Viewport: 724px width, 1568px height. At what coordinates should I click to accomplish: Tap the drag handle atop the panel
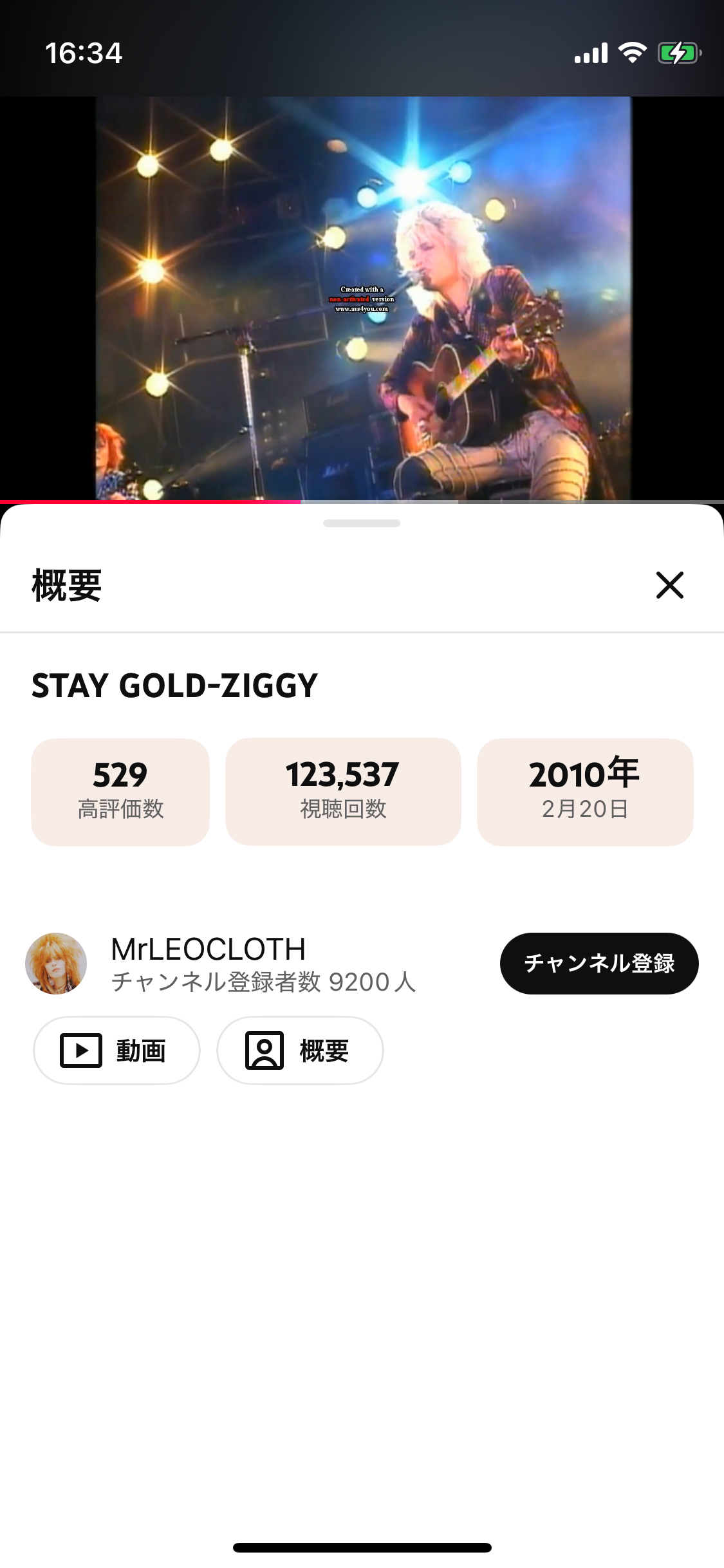pyautogui.click(x=362, y=523)
